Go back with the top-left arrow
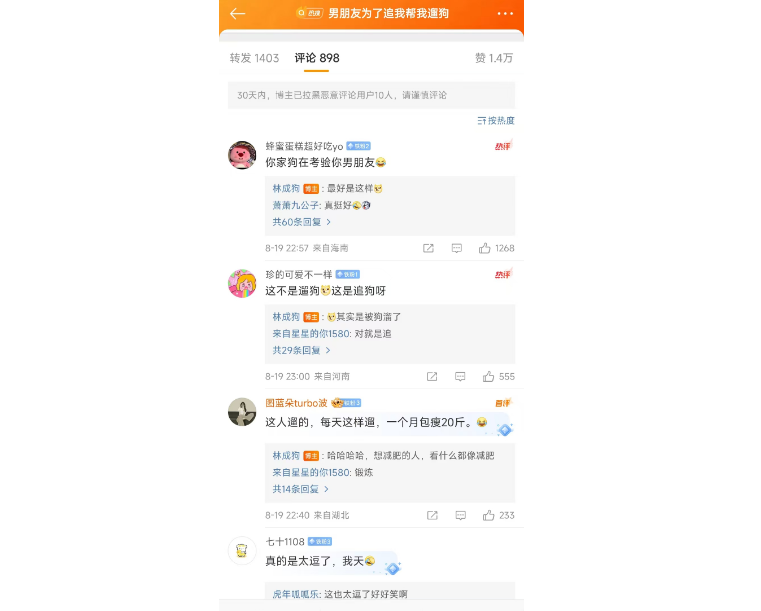 [x=237, y=13]
